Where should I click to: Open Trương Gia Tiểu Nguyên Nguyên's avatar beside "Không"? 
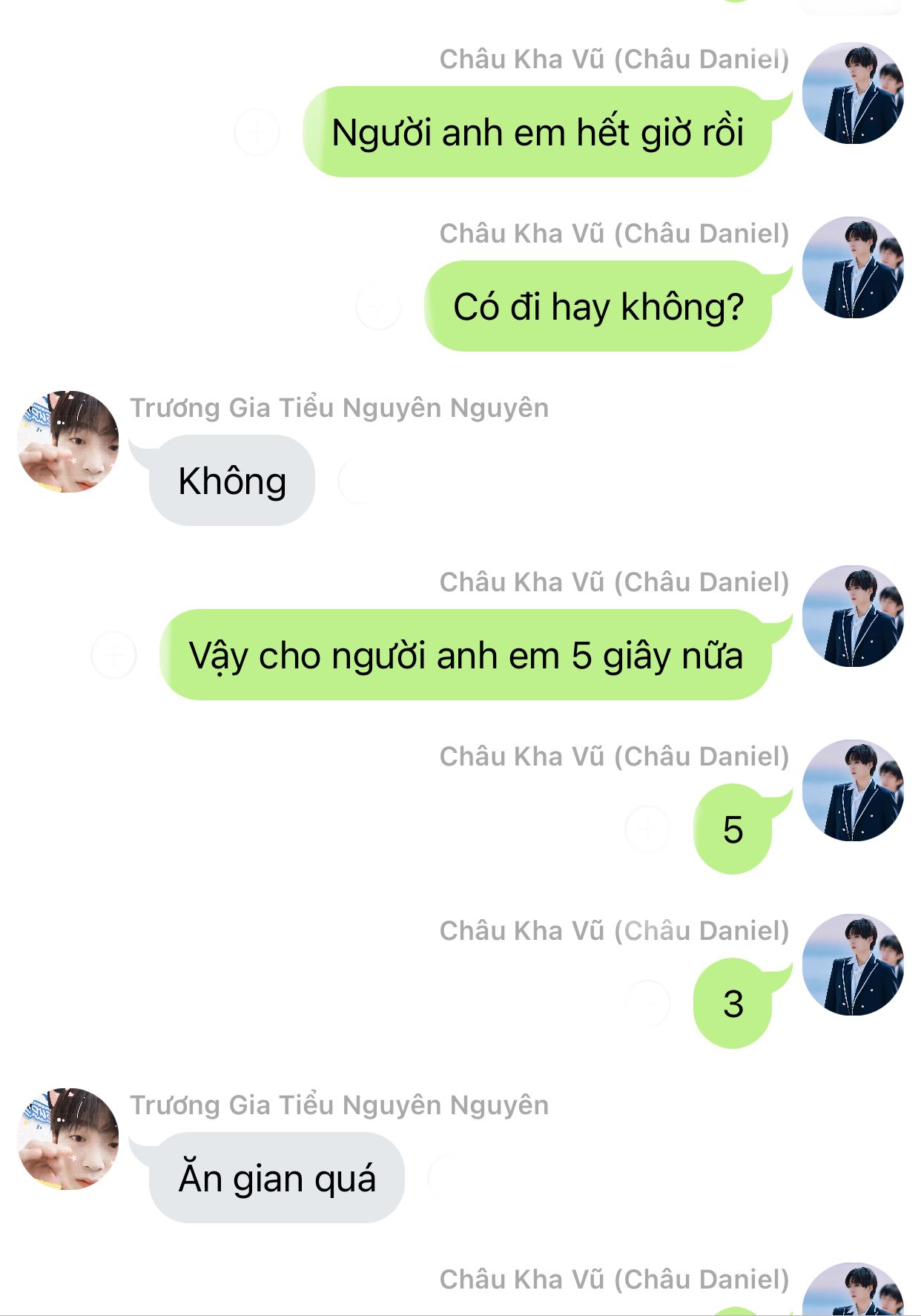[68, 442]
